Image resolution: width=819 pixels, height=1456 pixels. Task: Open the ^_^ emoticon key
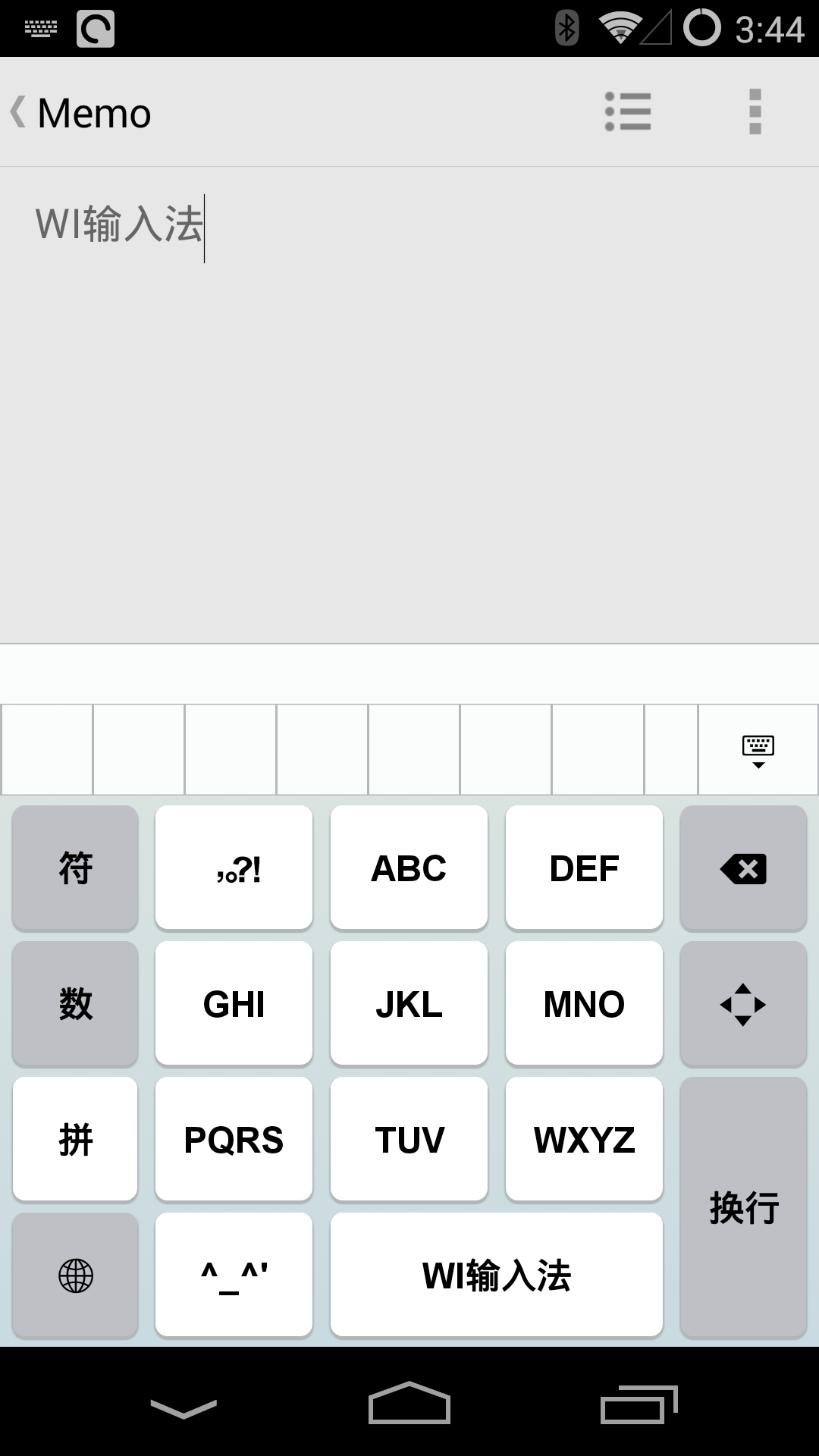[x=234, y=1276]
